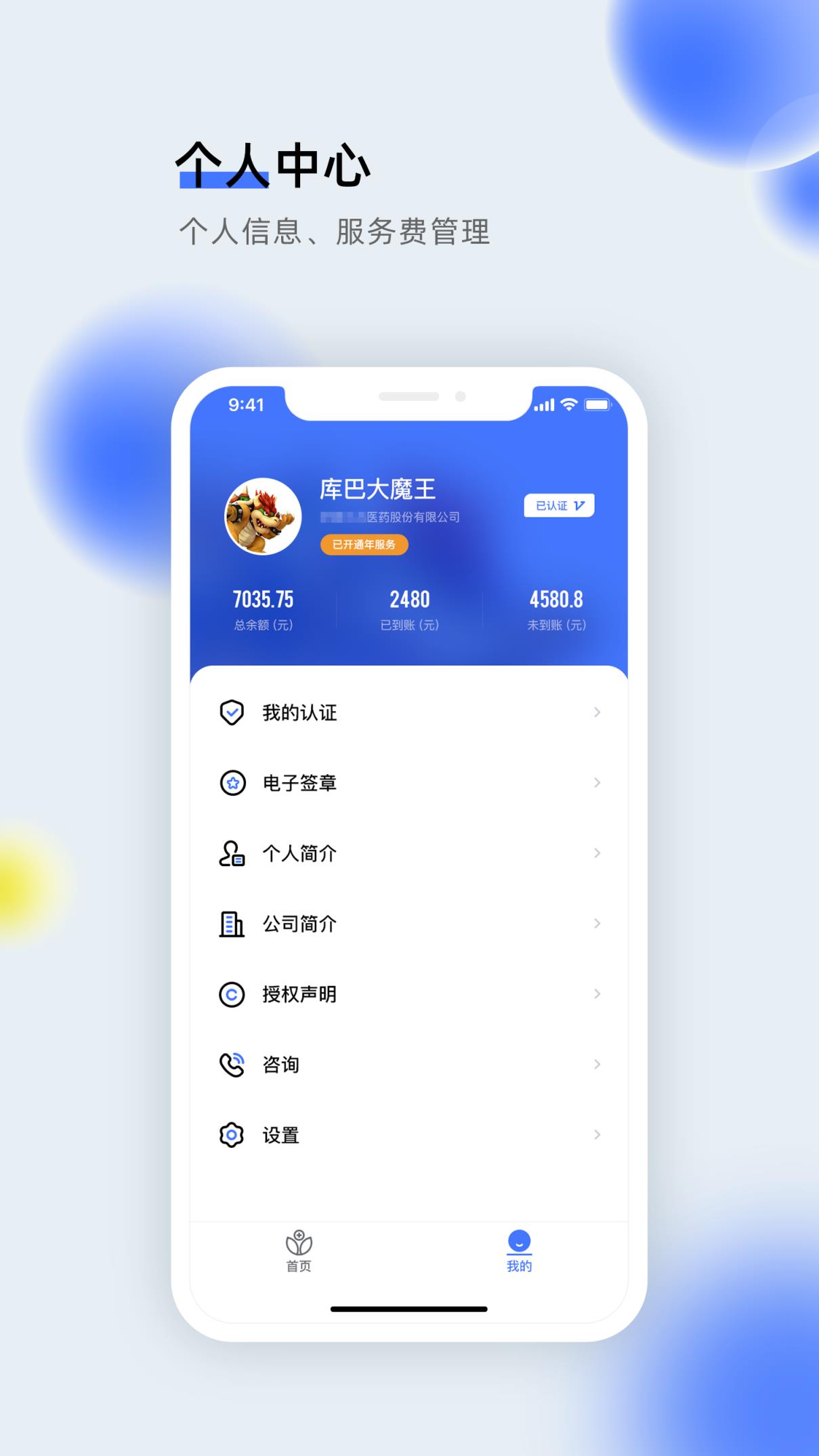Viewport: 819px width, 1456px height.
Task: Select the copyright icon beside 授权声明
Action: [x=231, y=994]
